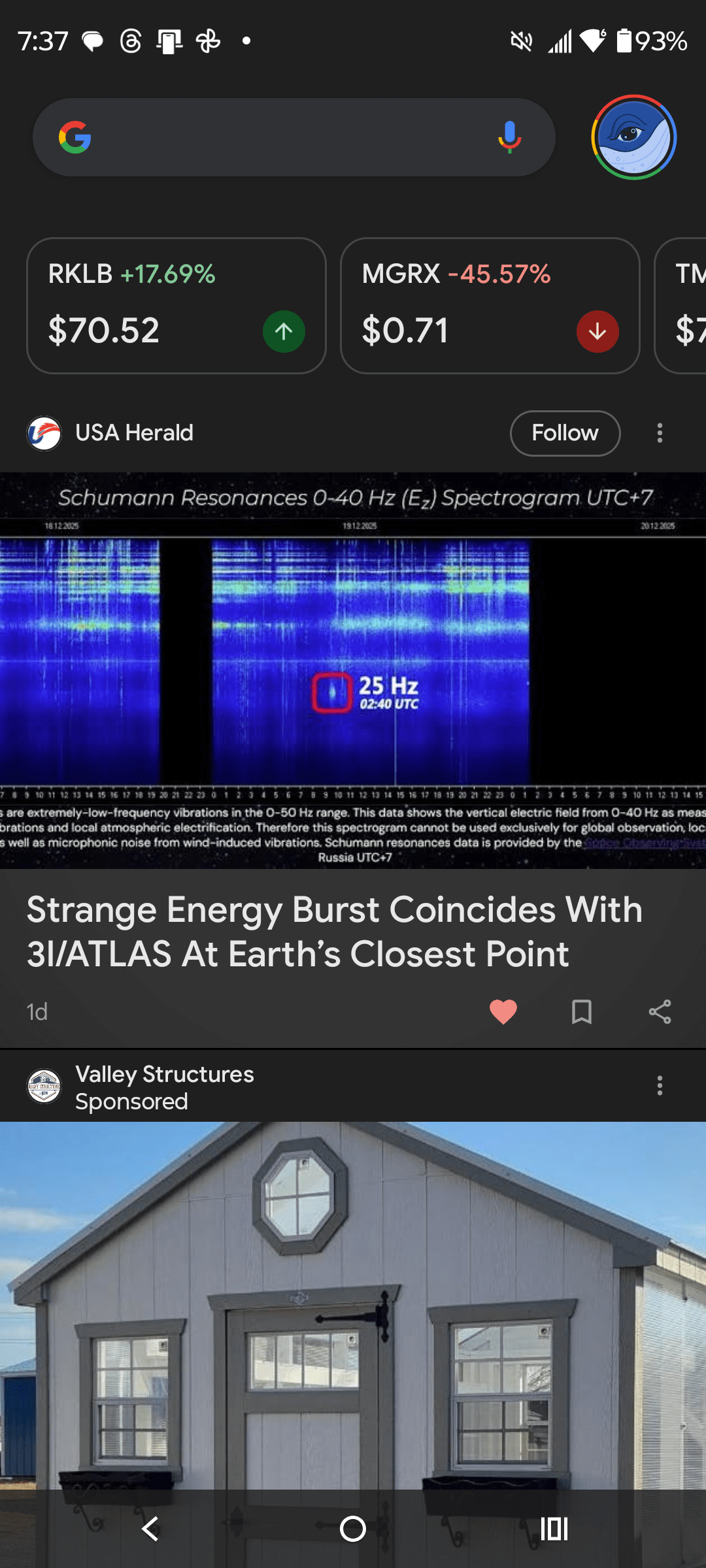Tap the heart icon on the 3I/ATLAS article
The height and width of the screenshot is (1568, 706).
pos(503,1012)
